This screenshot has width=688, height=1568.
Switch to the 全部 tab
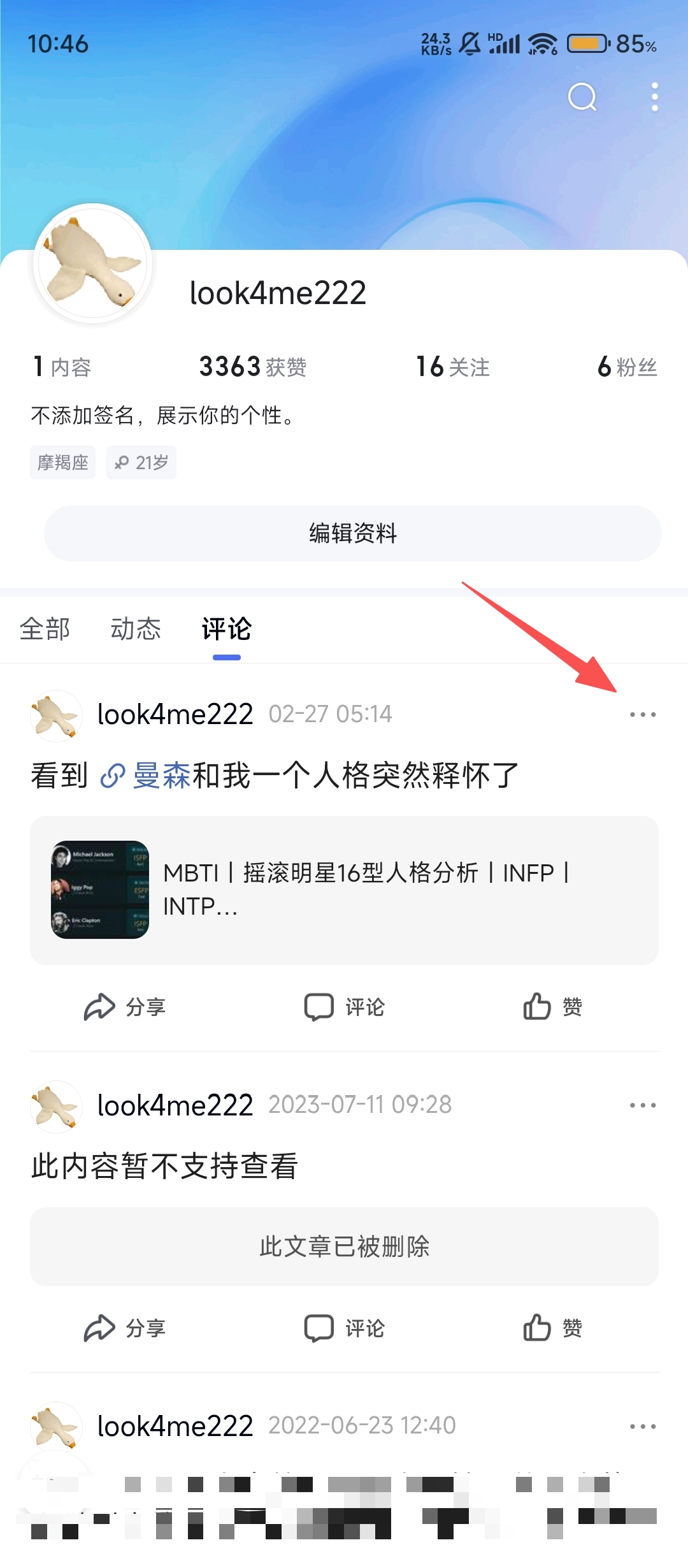coord(45,629)
